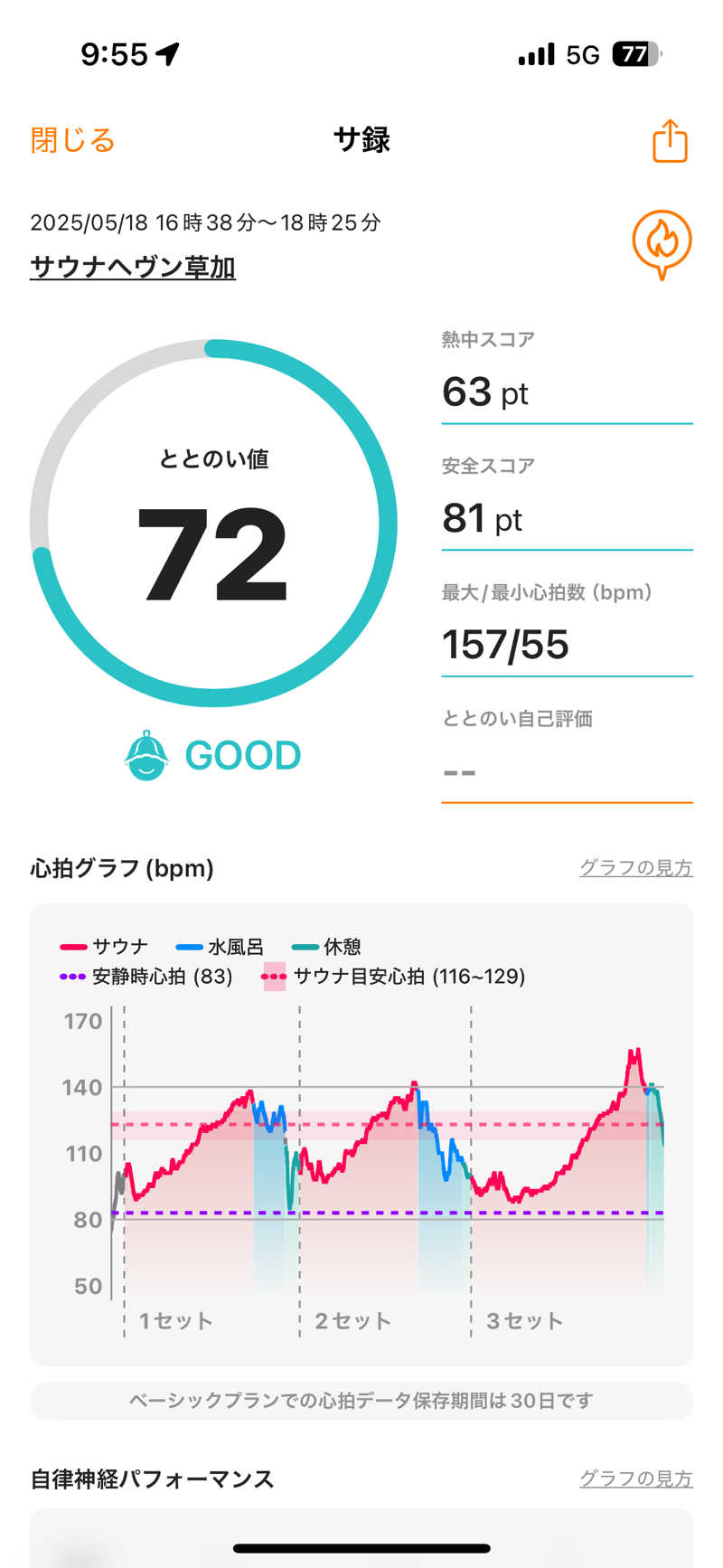This screenshot has width=723, height=1568.
Task: Open グラフの見方 for 自律神経パフォーマンス
Action: point(635,1478)
